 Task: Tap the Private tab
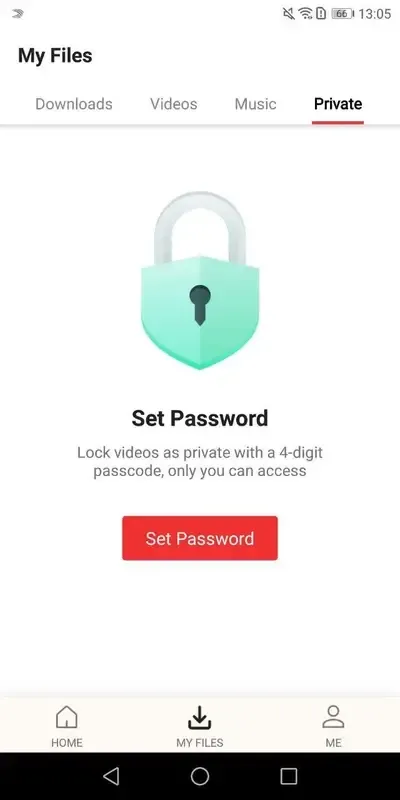click(x=338, y=104)
